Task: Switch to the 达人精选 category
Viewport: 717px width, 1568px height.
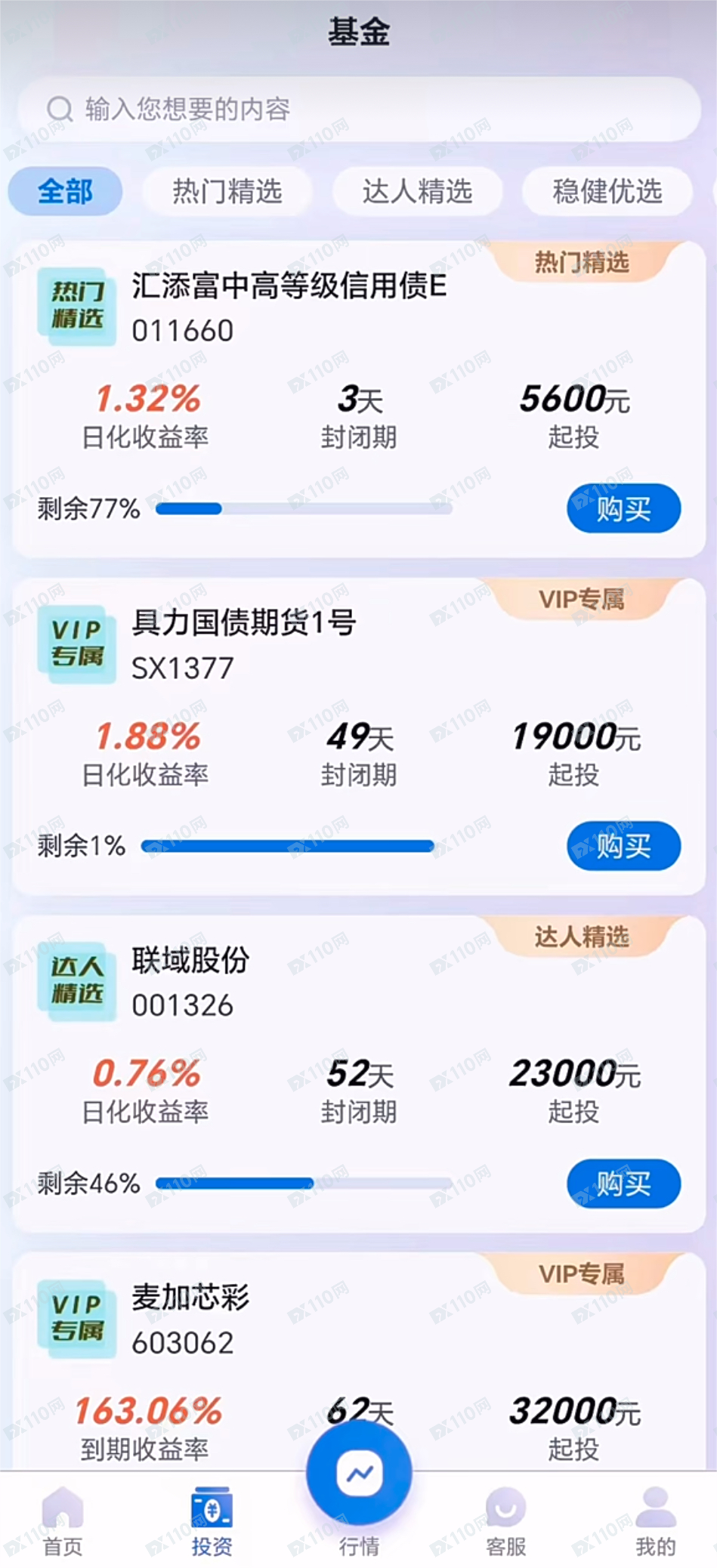Action: click(x=417, y=191)
